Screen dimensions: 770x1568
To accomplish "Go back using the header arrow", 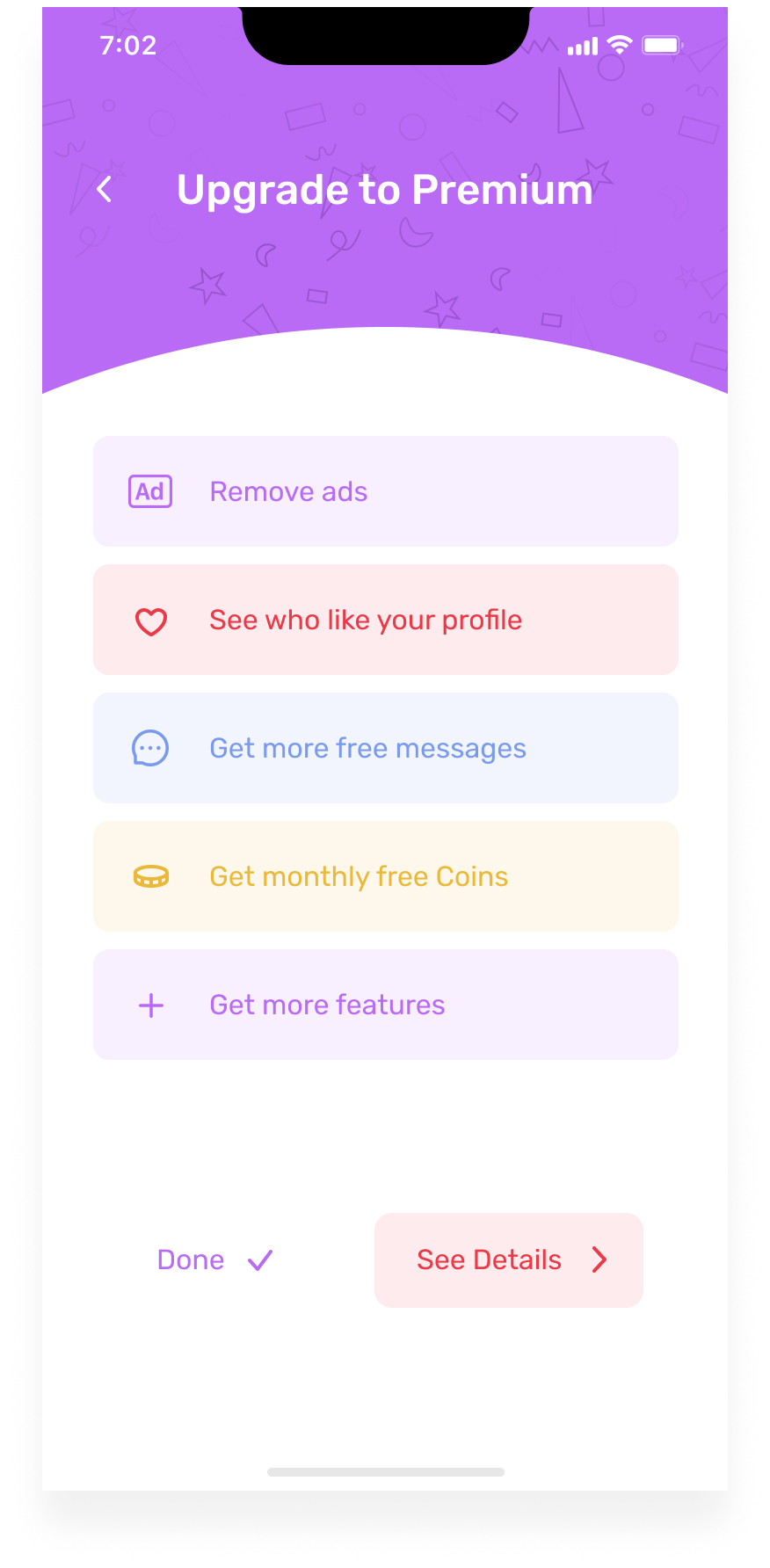I will click(x=105, y=189).
